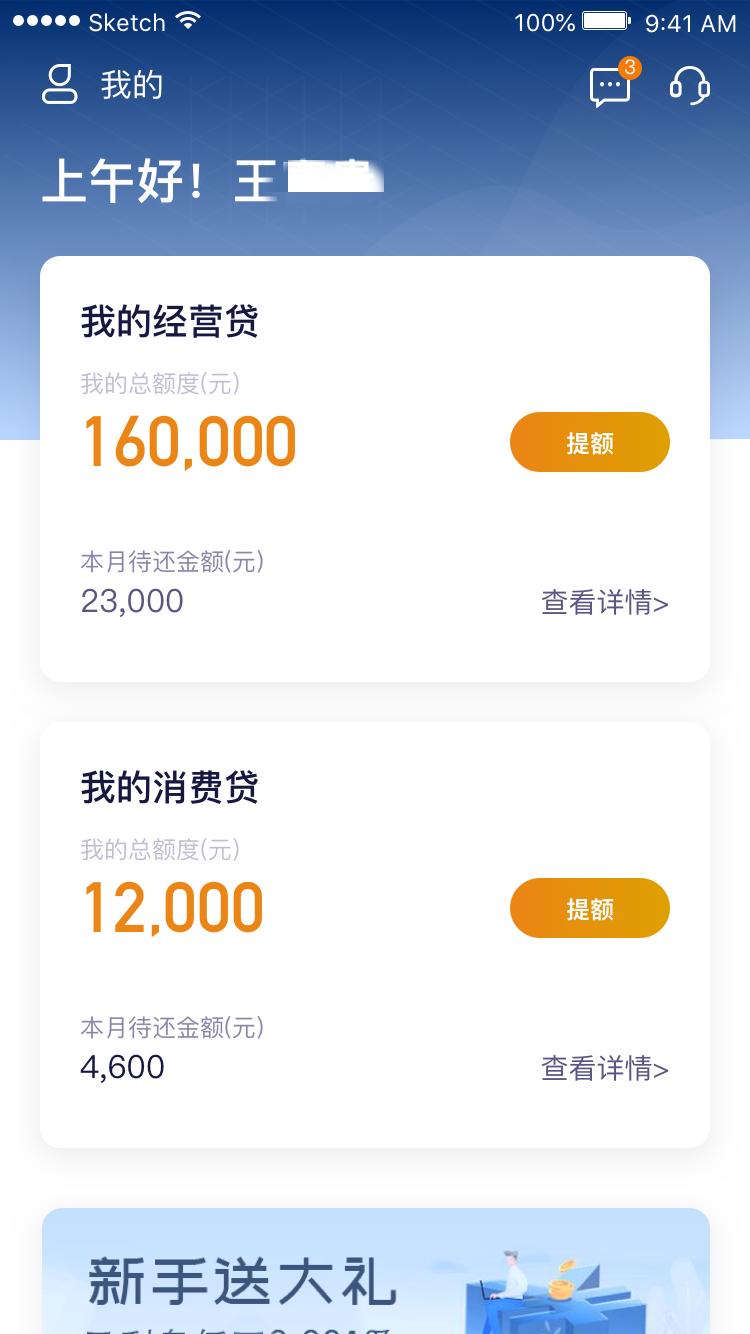Tap the message icon showing 3 unread
This screenshot has height=1334, width=750.
(x=608, y=85)
